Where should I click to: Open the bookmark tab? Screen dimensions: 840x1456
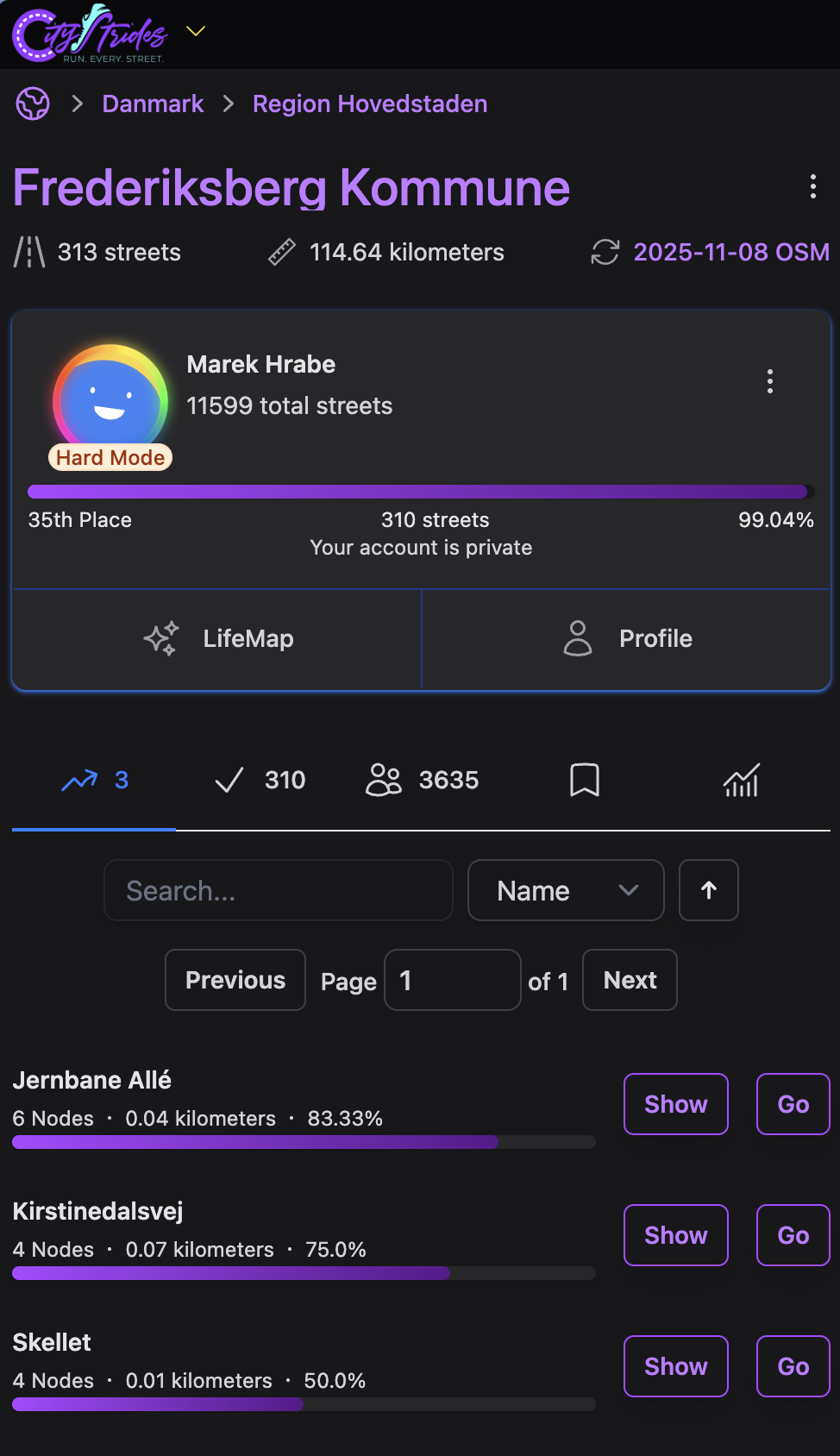[x=584, y=780]
